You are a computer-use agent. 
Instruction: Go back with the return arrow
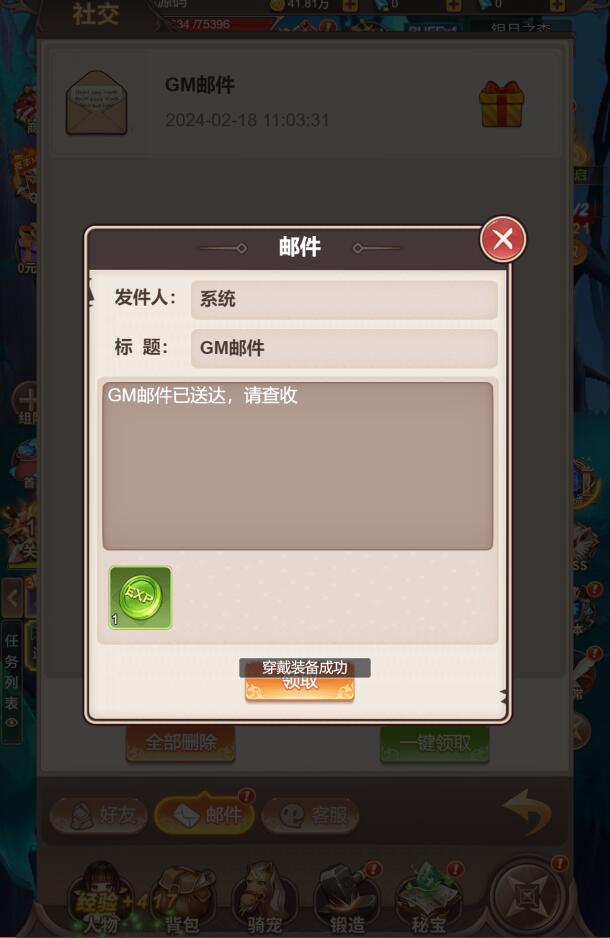[526, 811]
